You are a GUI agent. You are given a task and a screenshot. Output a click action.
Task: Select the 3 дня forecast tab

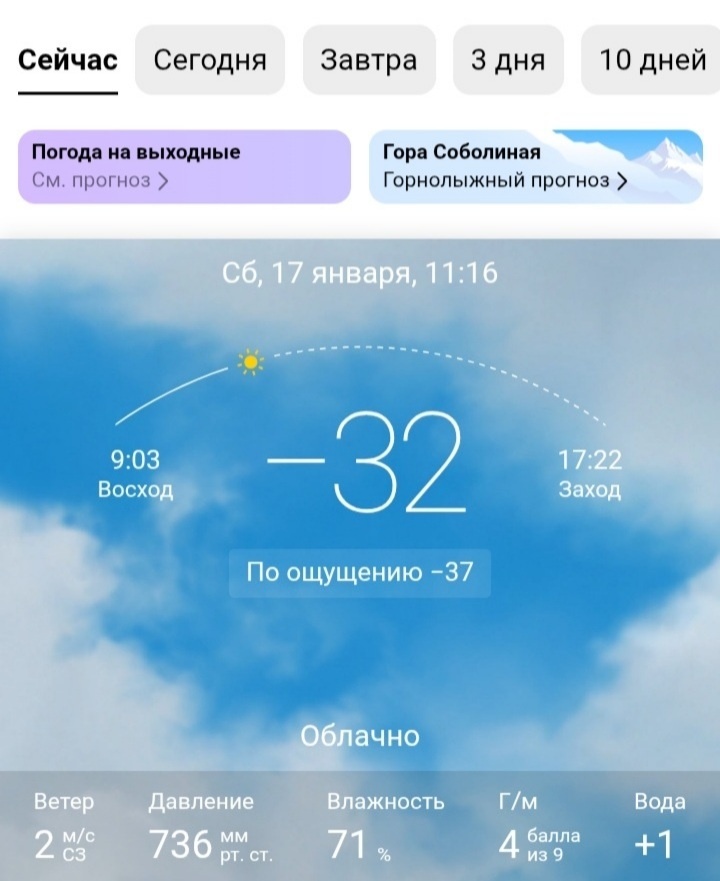click(x=508, y=60)
